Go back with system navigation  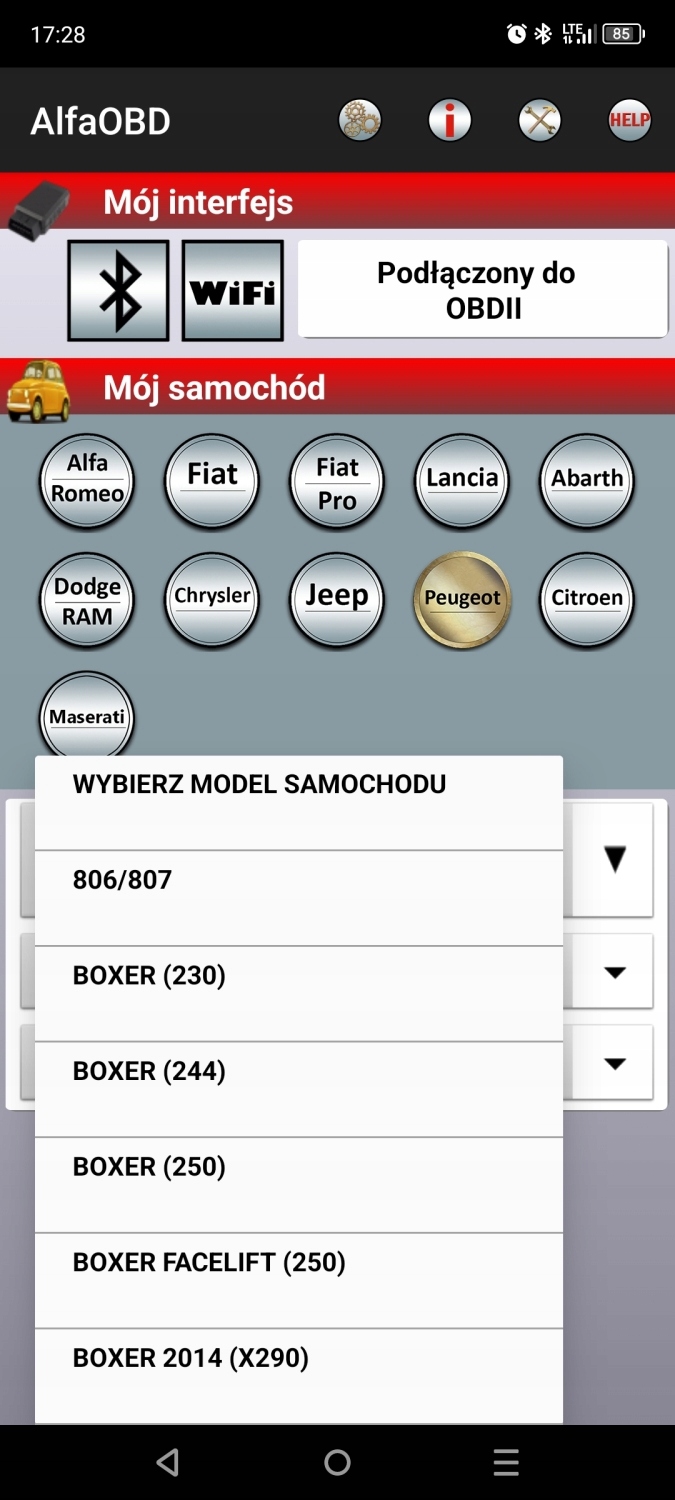point(168,1463)
